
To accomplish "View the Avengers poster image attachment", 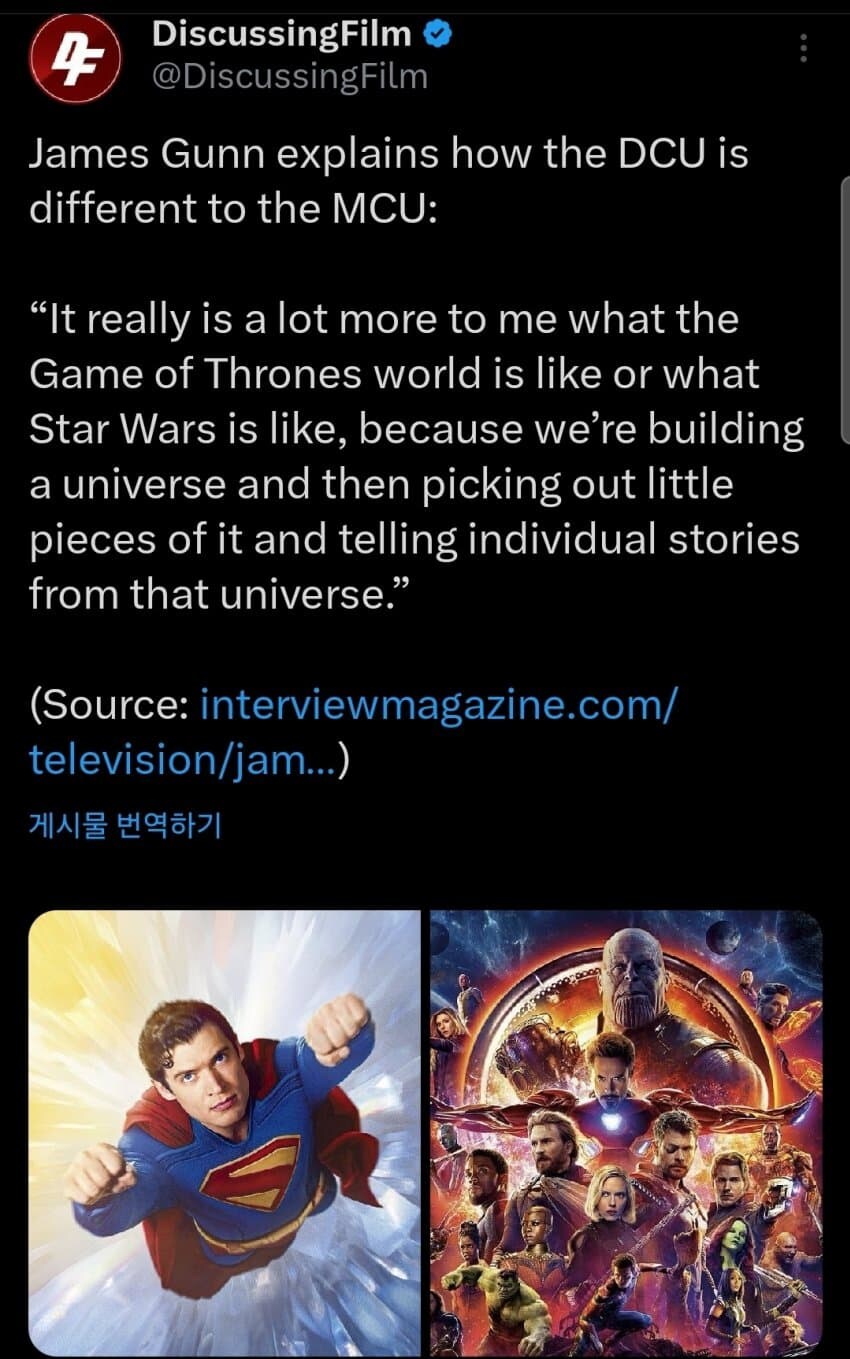I will coord(626,1132).
